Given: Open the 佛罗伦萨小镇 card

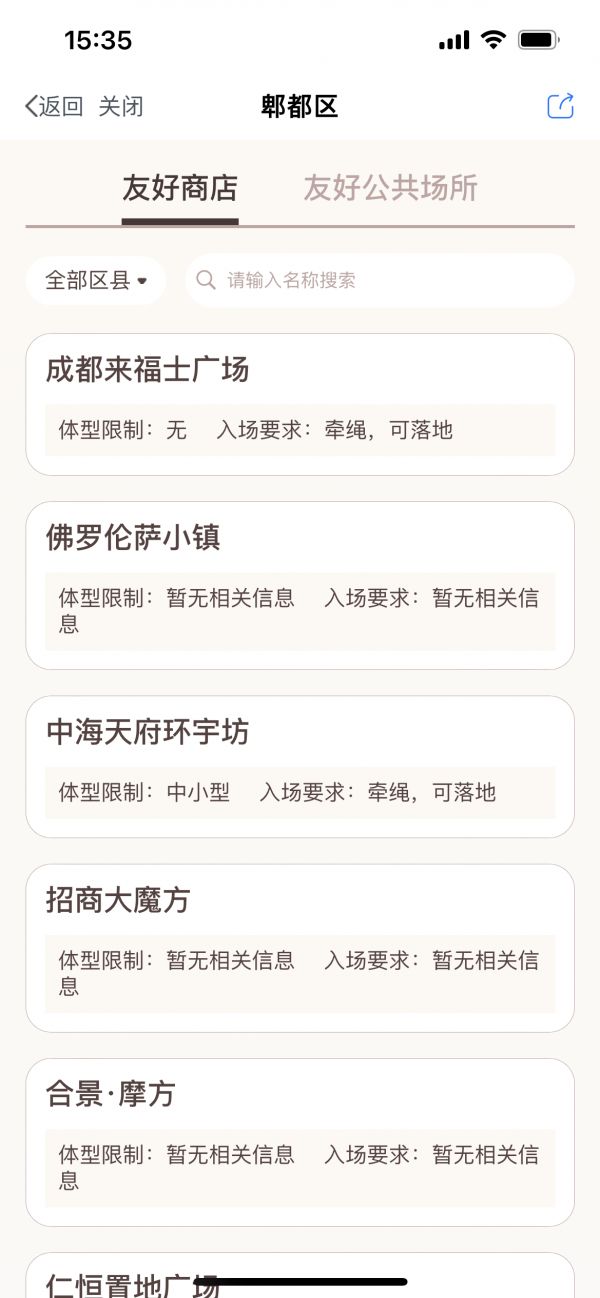Looking at the screenshot, I should point(300,585).
